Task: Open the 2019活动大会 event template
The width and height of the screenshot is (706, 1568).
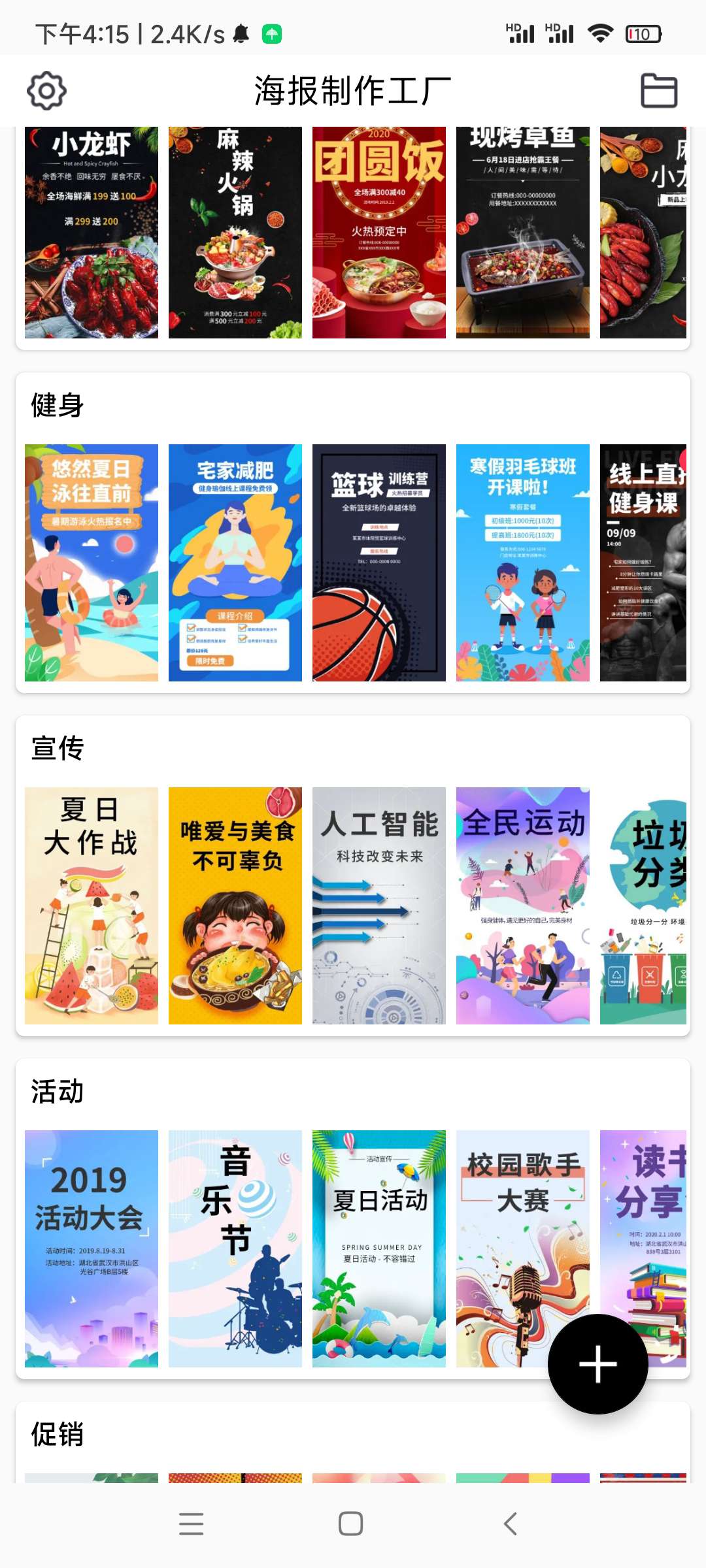Action: (92, 1249)
